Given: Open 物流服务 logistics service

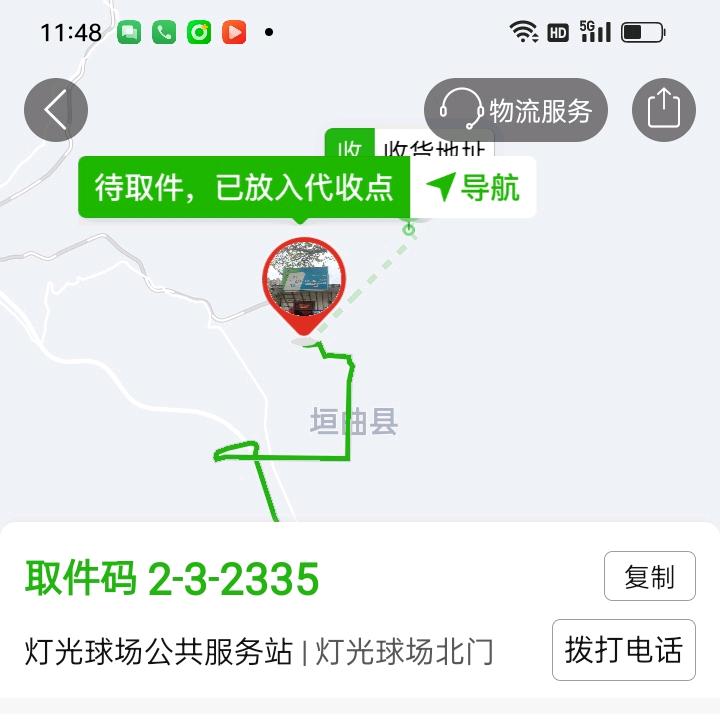Looking at the screenshot, I should coord(516,110).
